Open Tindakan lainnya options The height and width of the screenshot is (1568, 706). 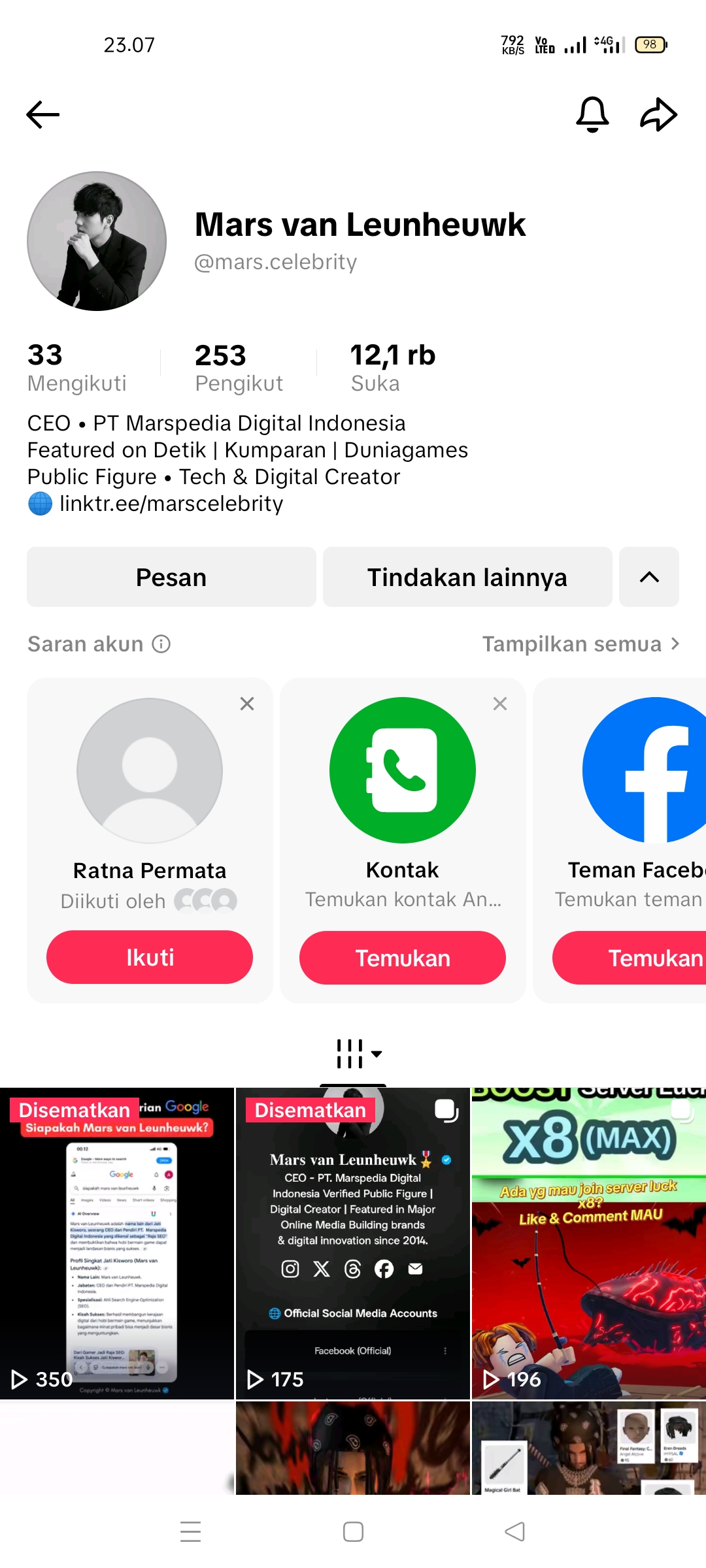coord(467,577)
